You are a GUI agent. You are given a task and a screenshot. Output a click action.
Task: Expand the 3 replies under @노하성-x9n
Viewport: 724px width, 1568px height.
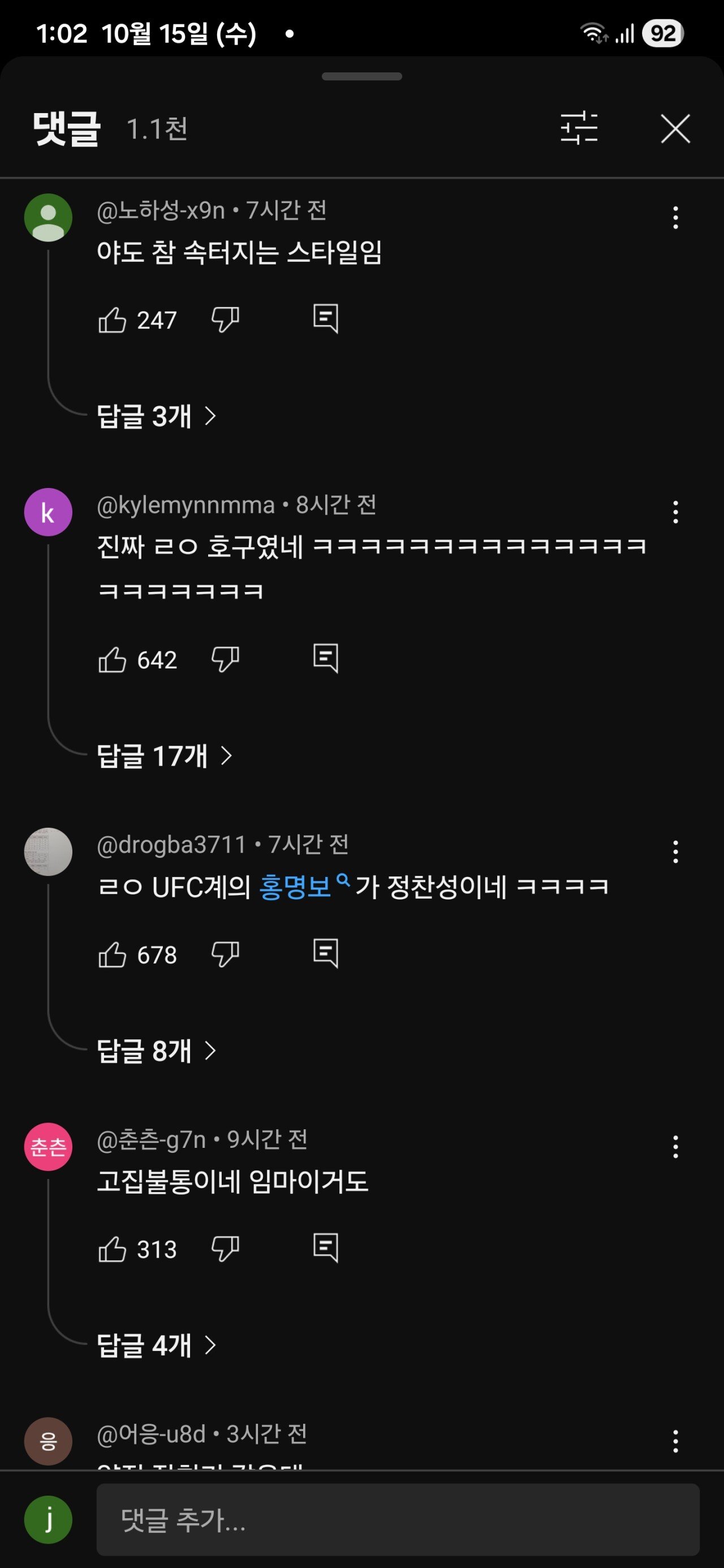coord(157,416)
